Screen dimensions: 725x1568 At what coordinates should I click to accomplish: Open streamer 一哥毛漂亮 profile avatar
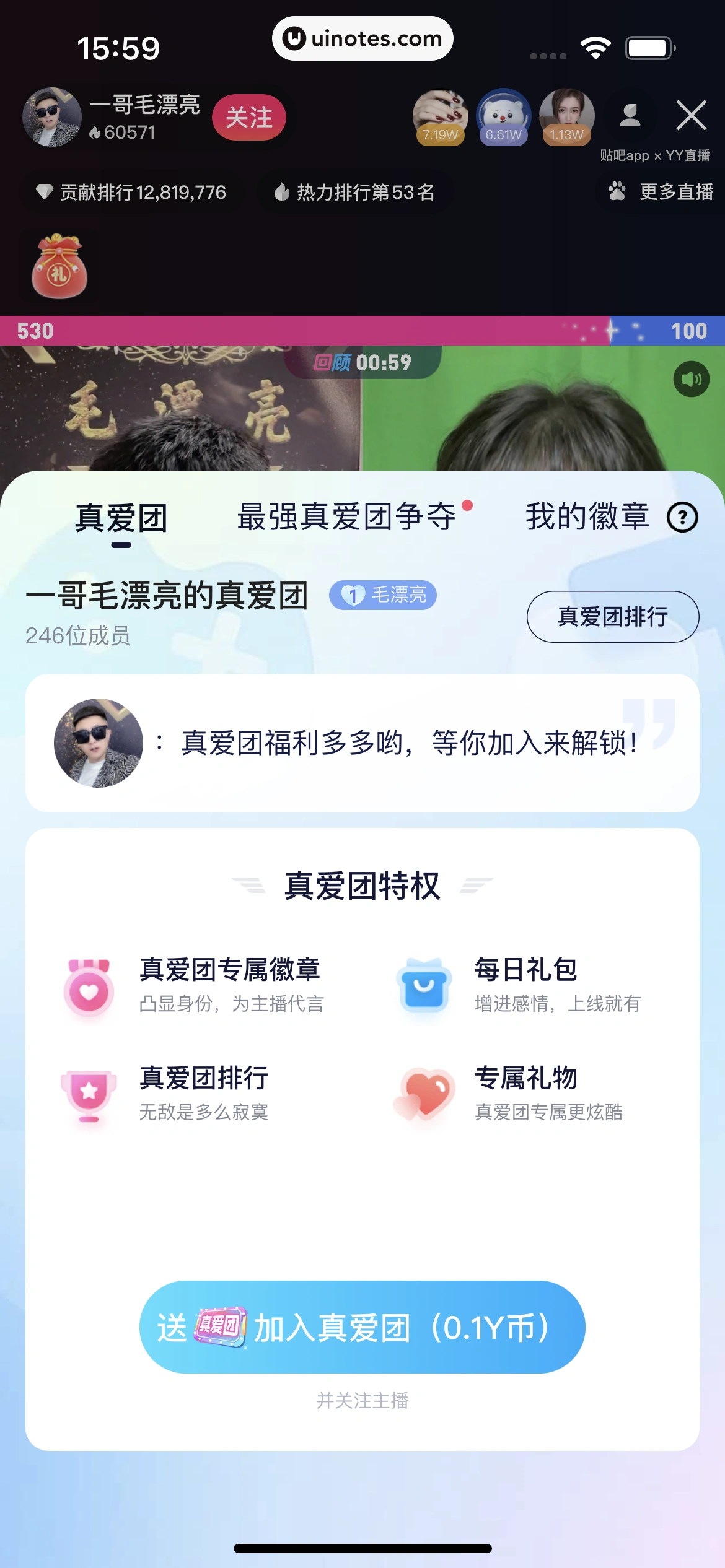52,117
